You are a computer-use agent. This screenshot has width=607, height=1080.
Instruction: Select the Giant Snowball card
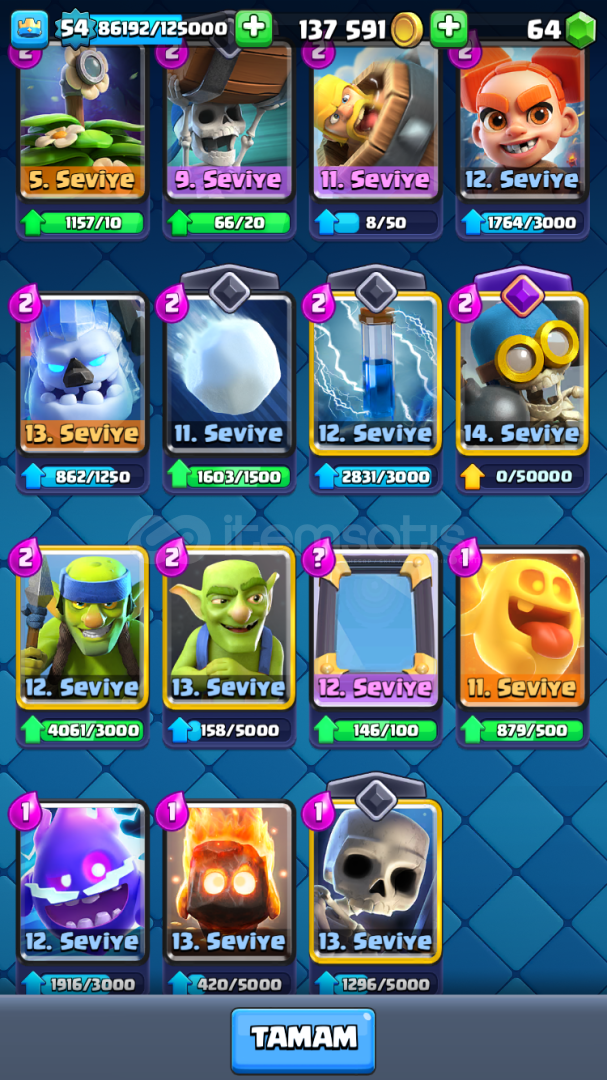[229, 374]
